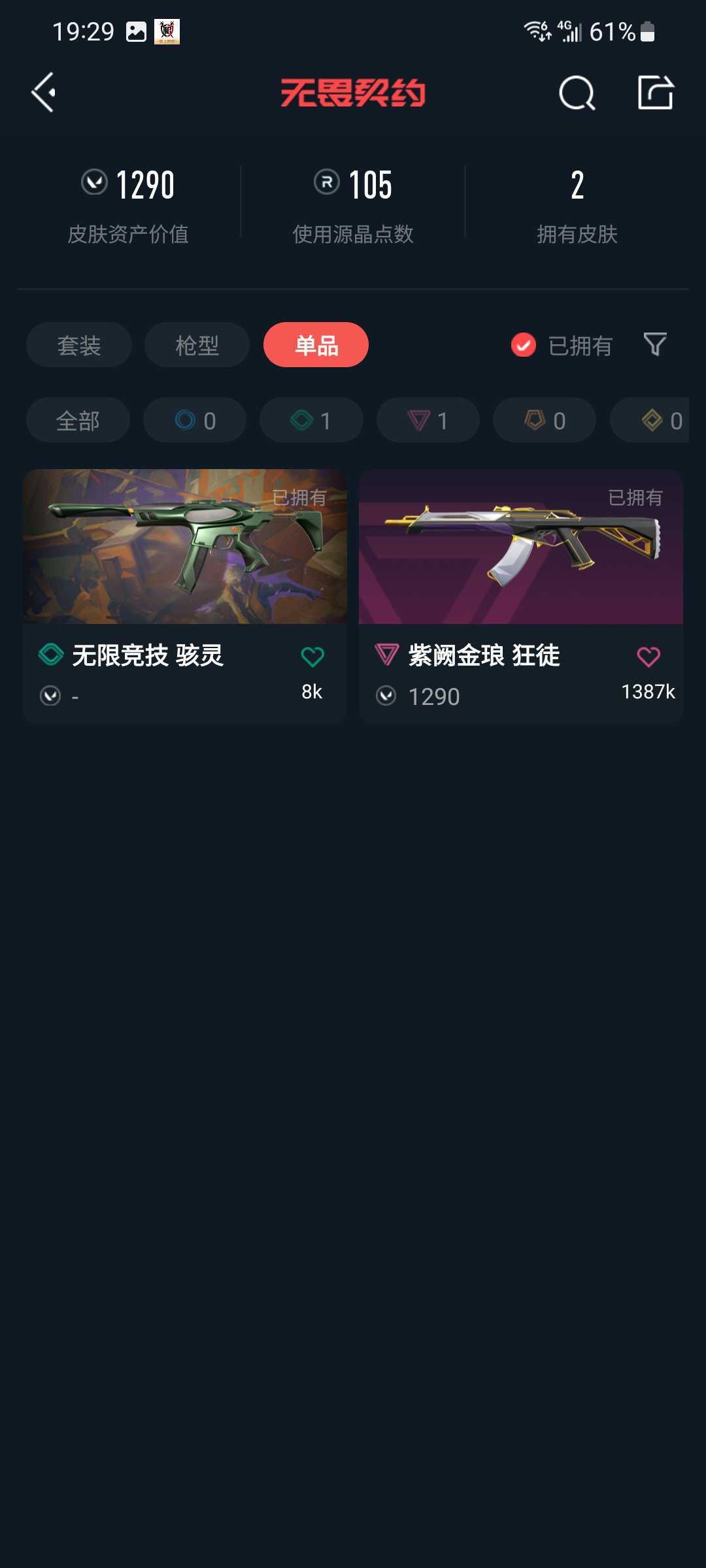Switch to the 套装 tab
This screenshot has width=706, height=1568.
78,344
